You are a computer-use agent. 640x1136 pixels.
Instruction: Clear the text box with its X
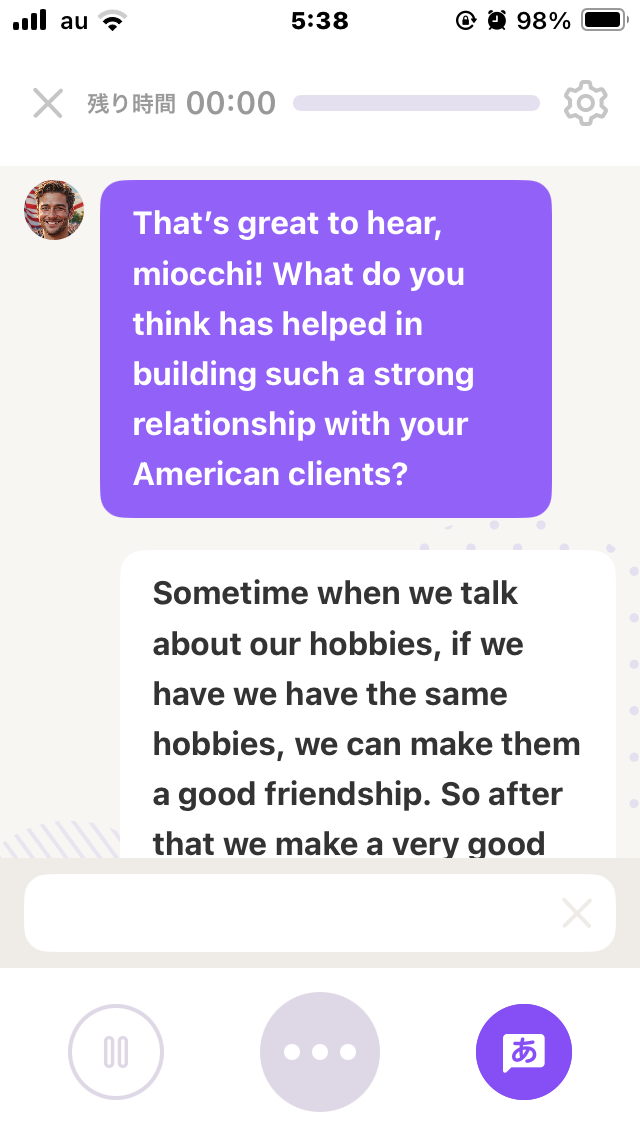[x=577, y=913]
